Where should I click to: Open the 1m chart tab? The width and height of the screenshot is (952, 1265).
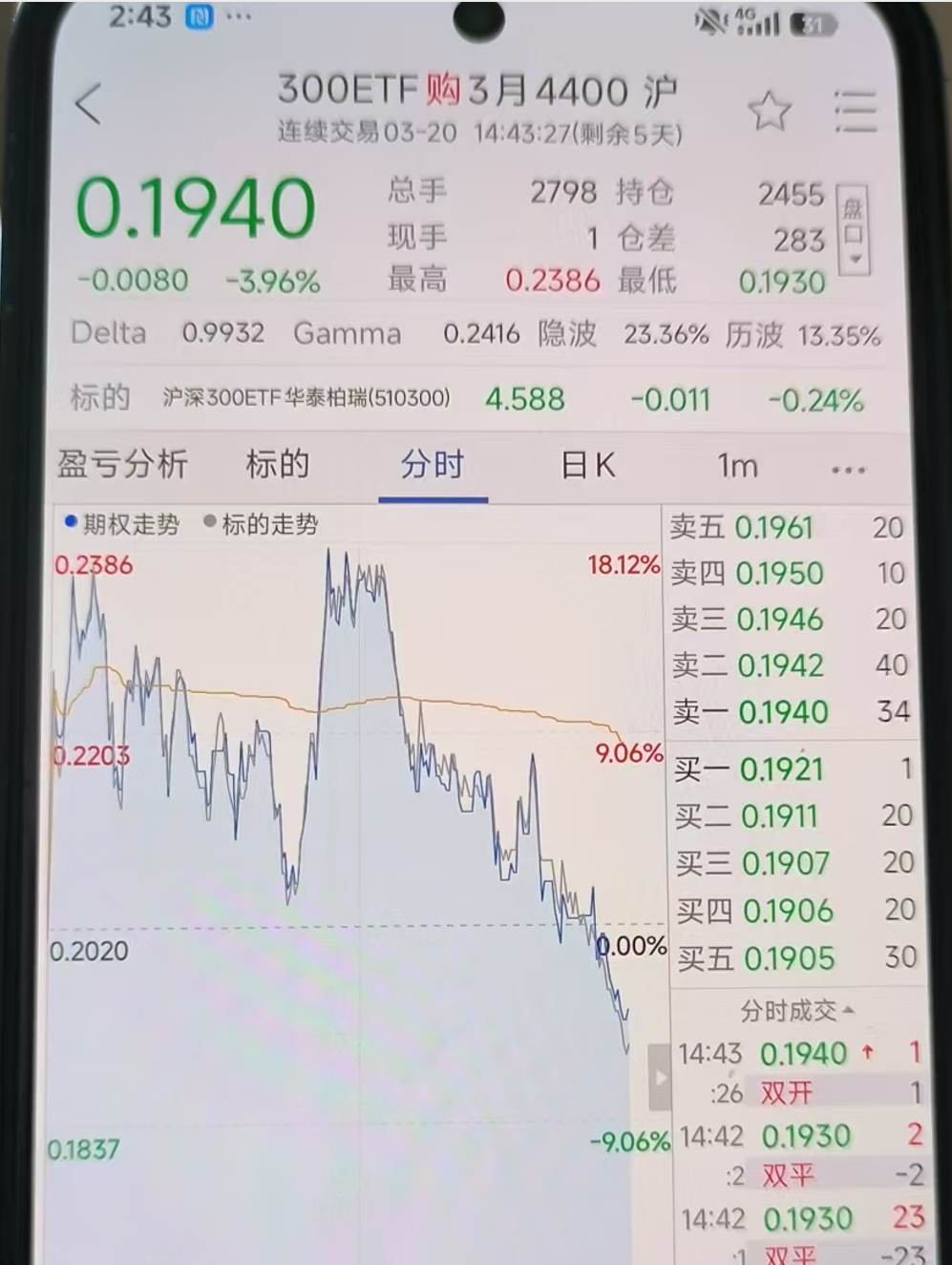pos(737,466)
